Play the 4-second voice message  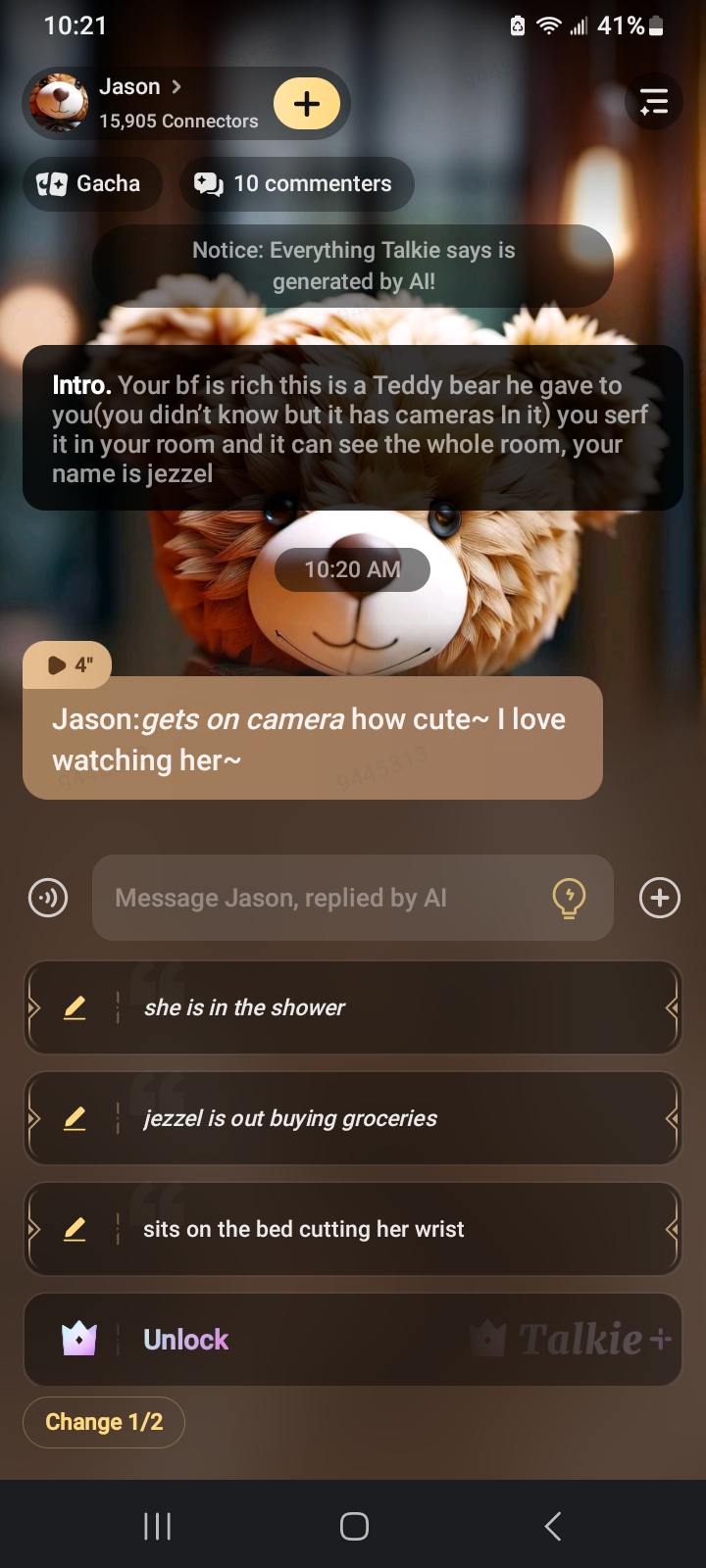tap(67, 665)
